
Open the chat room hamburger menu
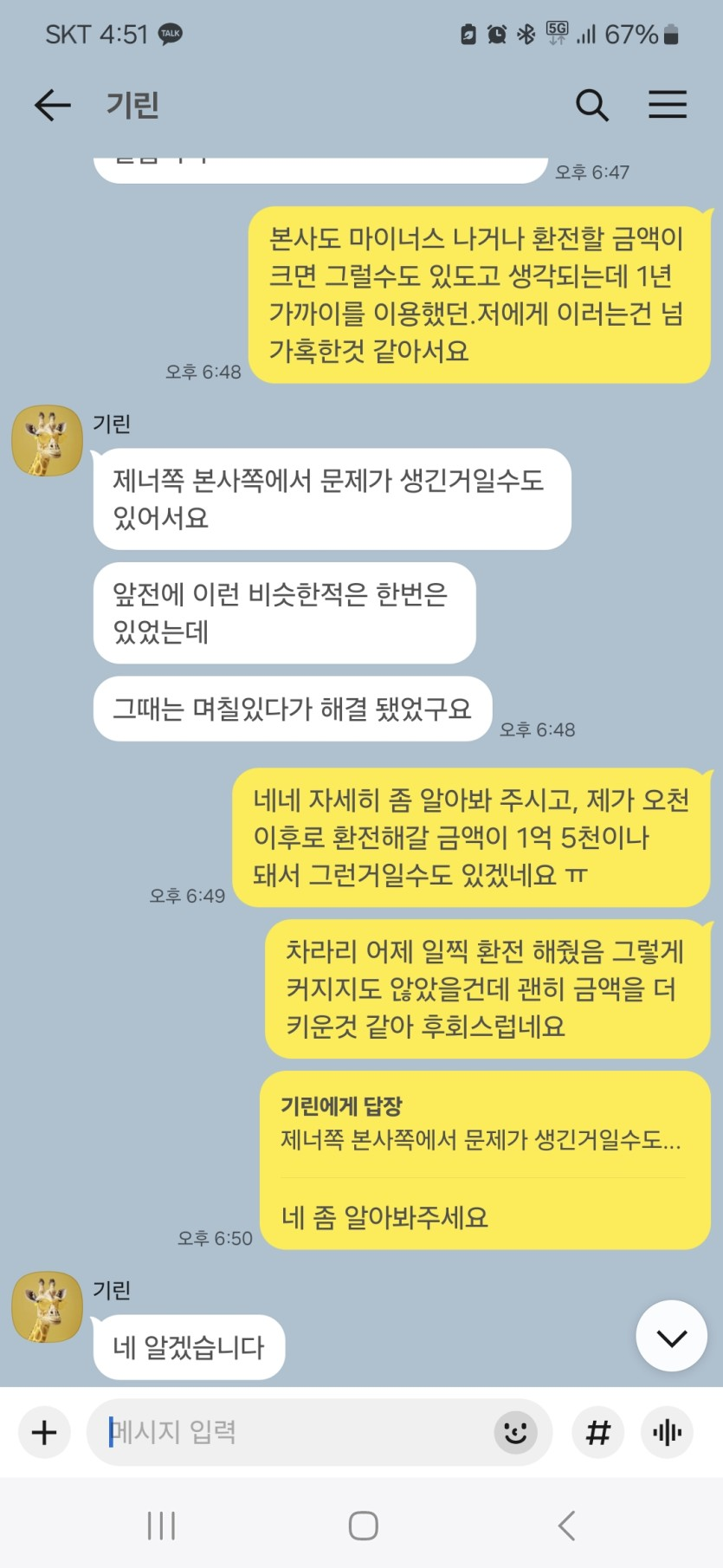[668, 105]
